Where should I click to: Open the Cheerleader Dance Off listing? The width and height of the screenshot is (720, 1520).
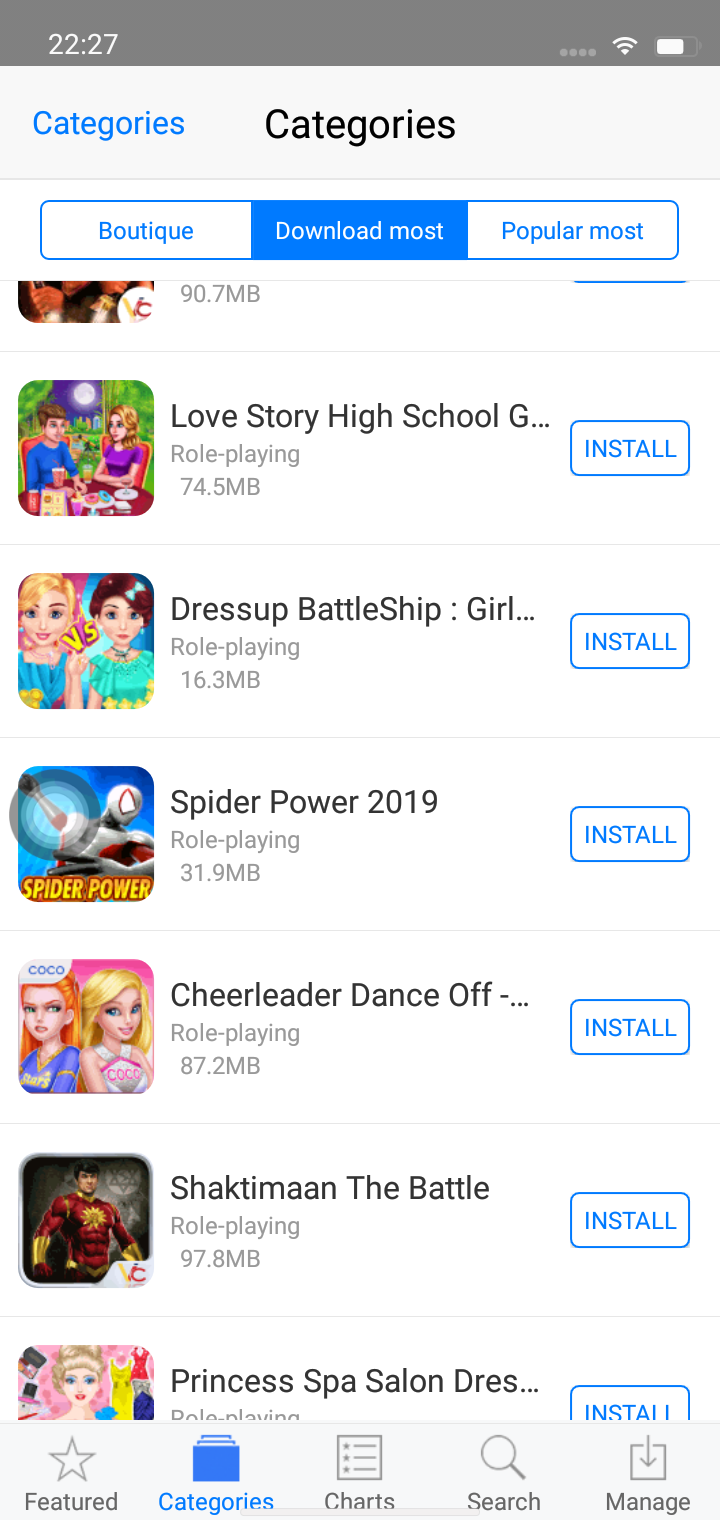click(x=350, y=996)
